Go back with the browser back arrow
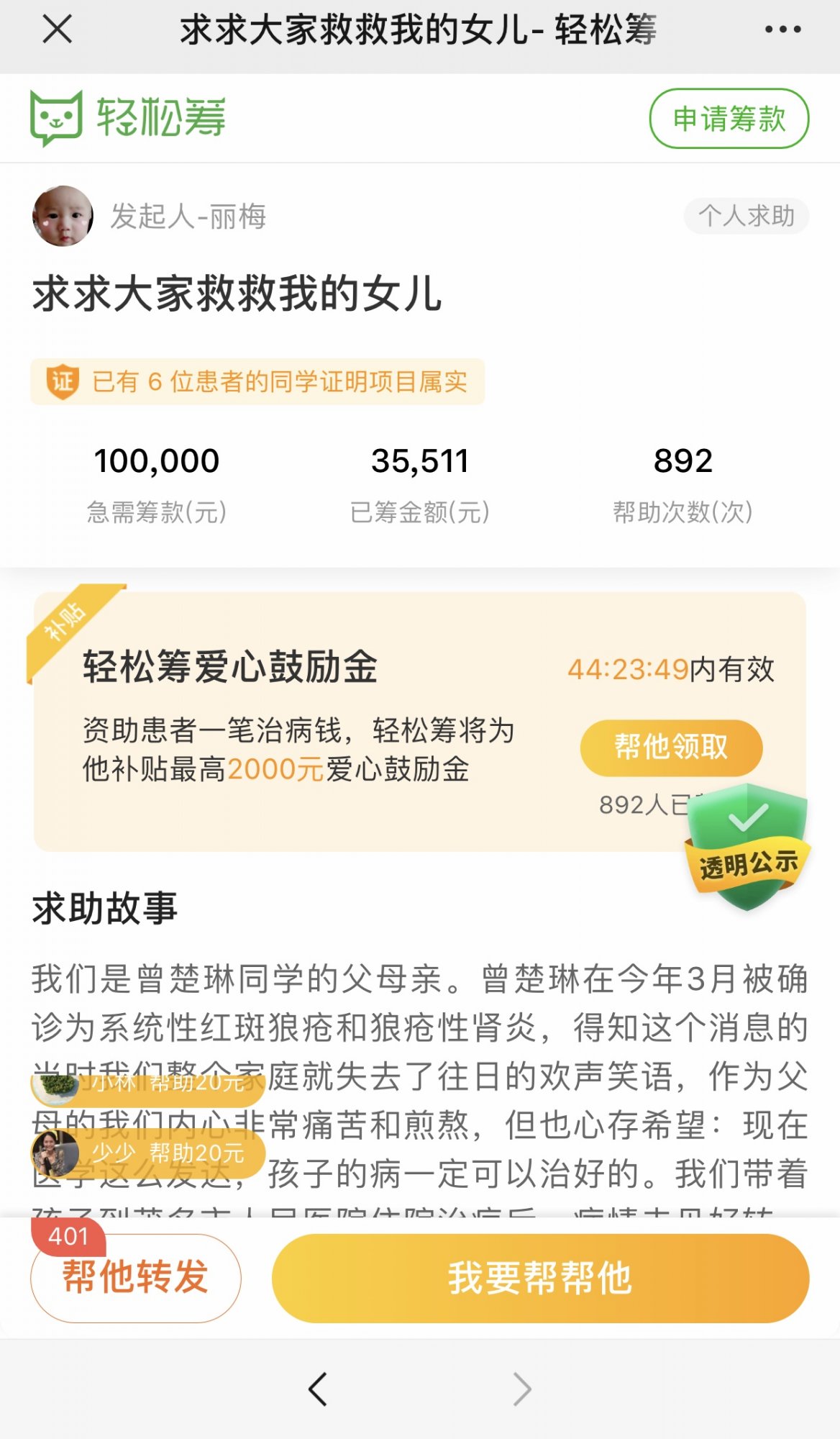 click(x=317, y=1389)
